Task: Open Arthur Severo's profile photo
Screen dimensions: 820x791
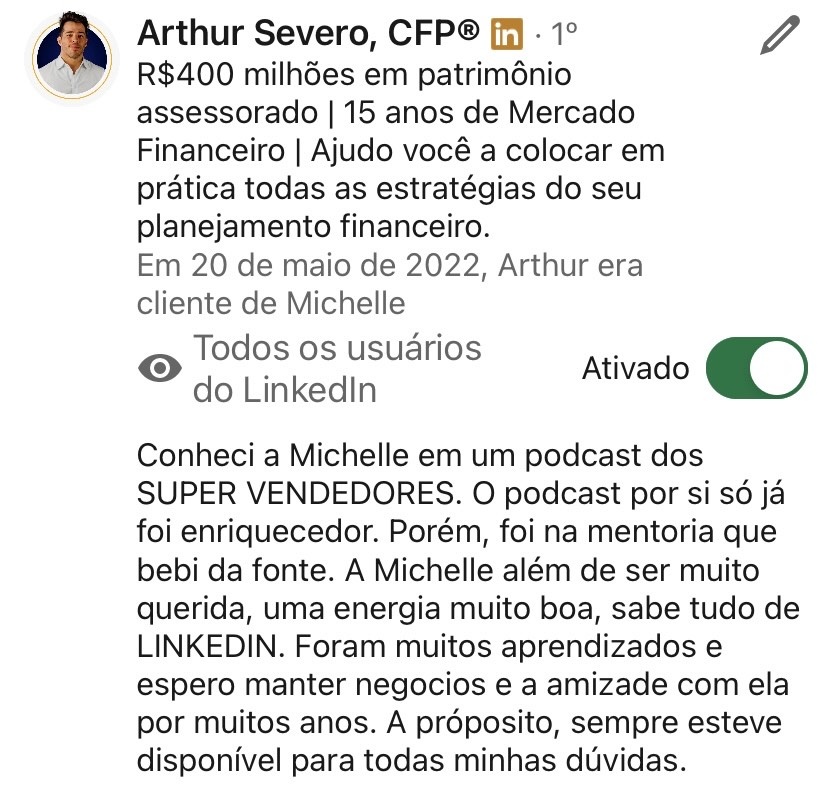Action: (x=70, y=58)
